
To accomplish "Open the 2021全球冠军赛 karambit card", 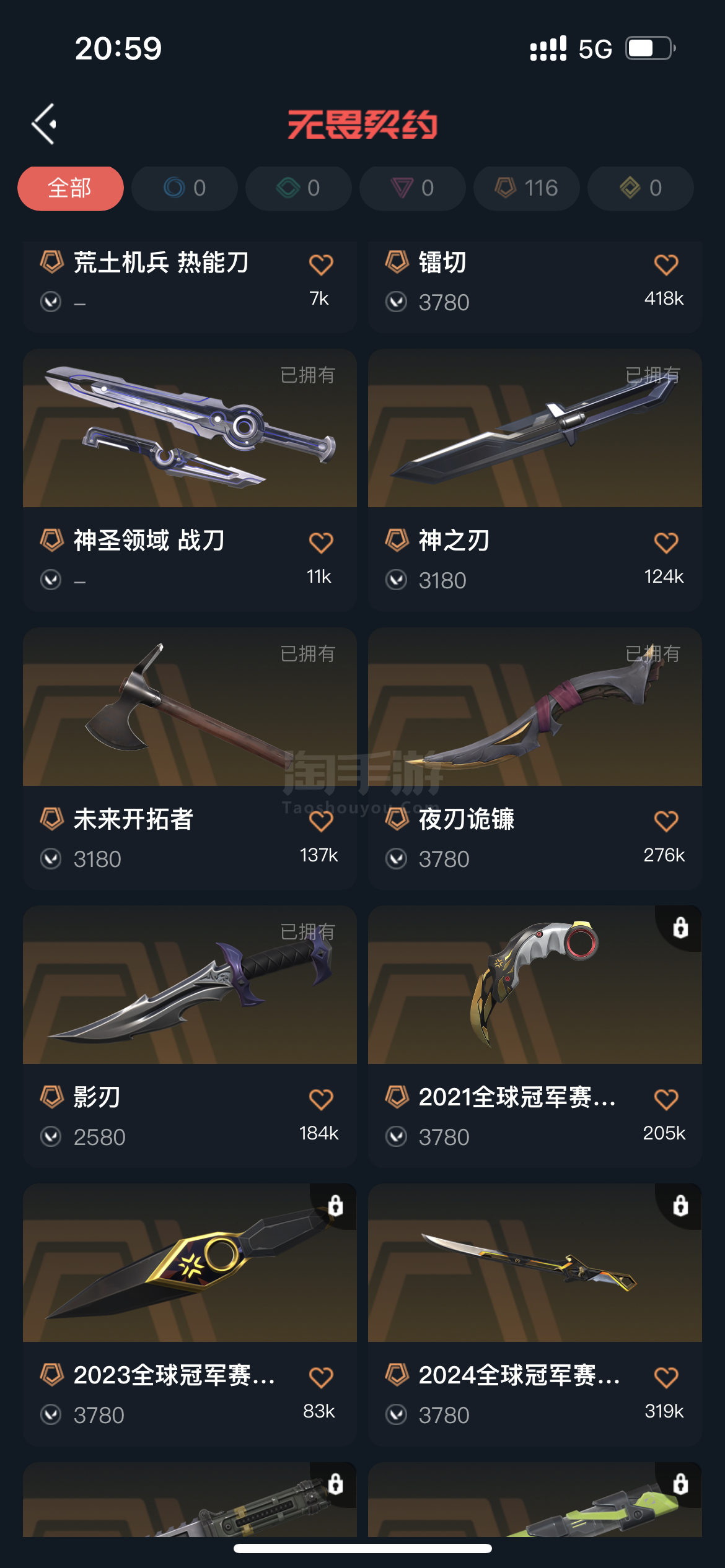I will pos(535,1037).
